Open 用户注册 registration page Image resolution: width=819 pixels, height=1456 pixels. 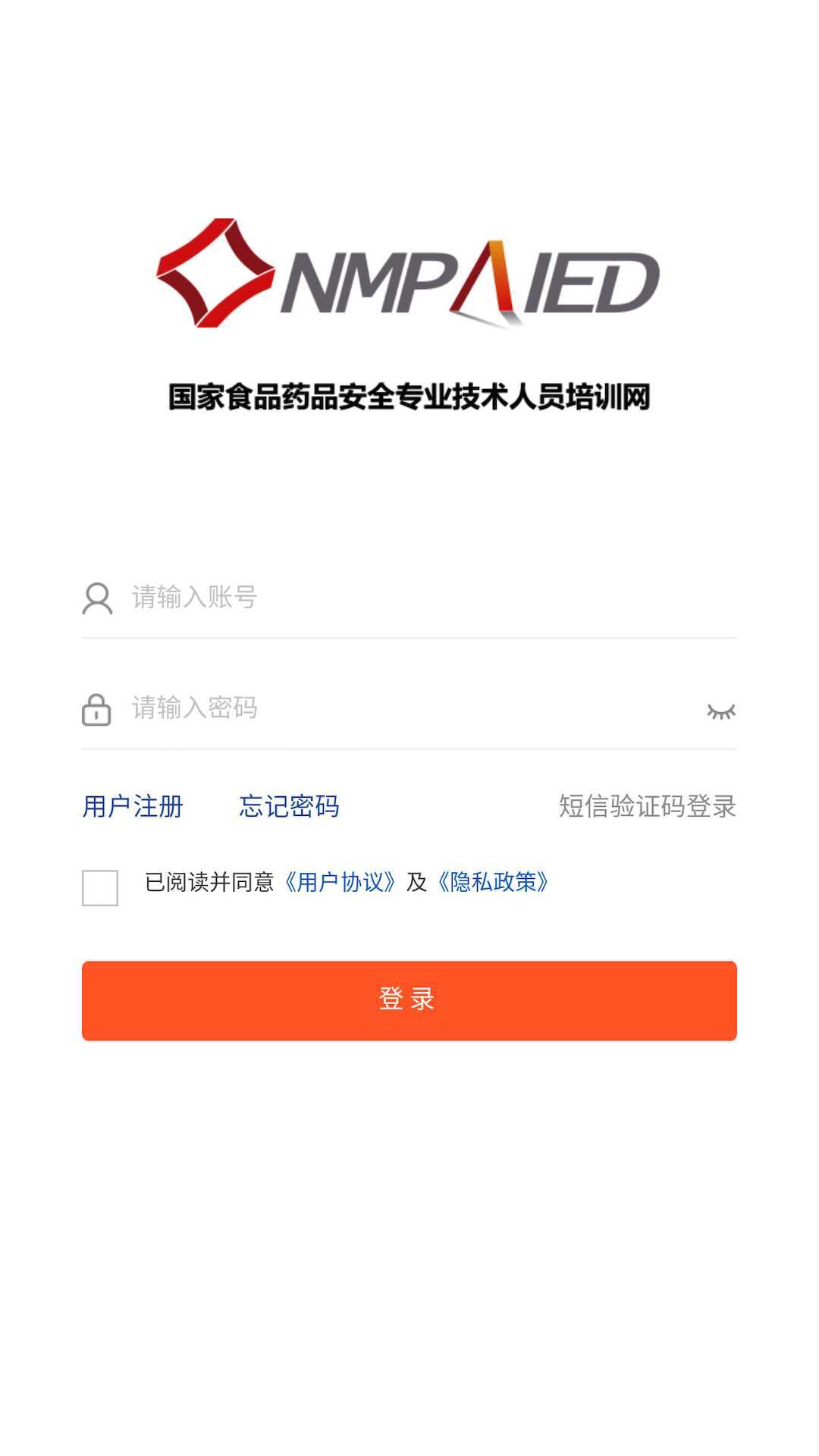pos(131,807)
